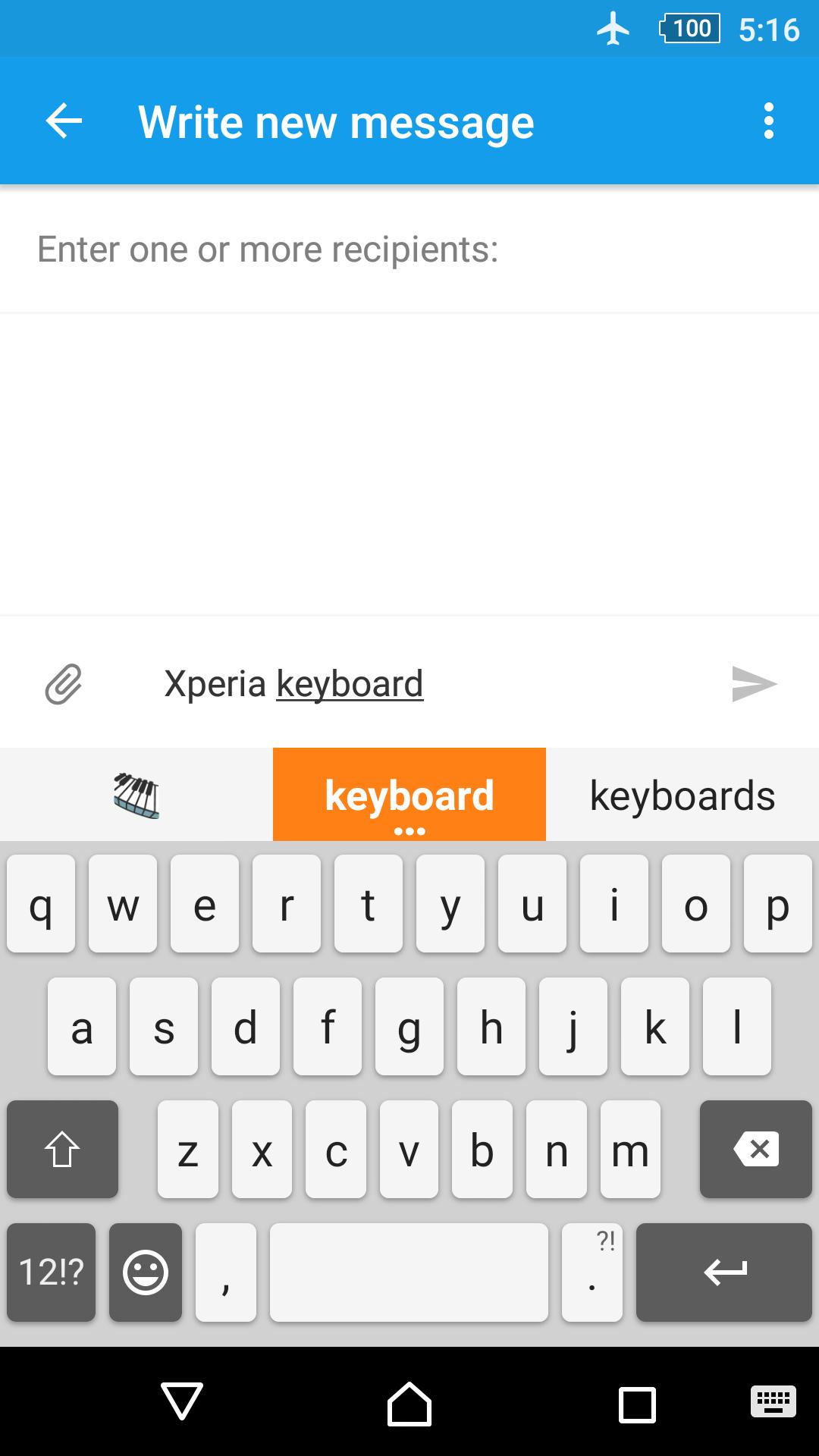Attach a file with the paperclip
The height and width of the screenshot is (1456, 819).
[x=64, y=684]
